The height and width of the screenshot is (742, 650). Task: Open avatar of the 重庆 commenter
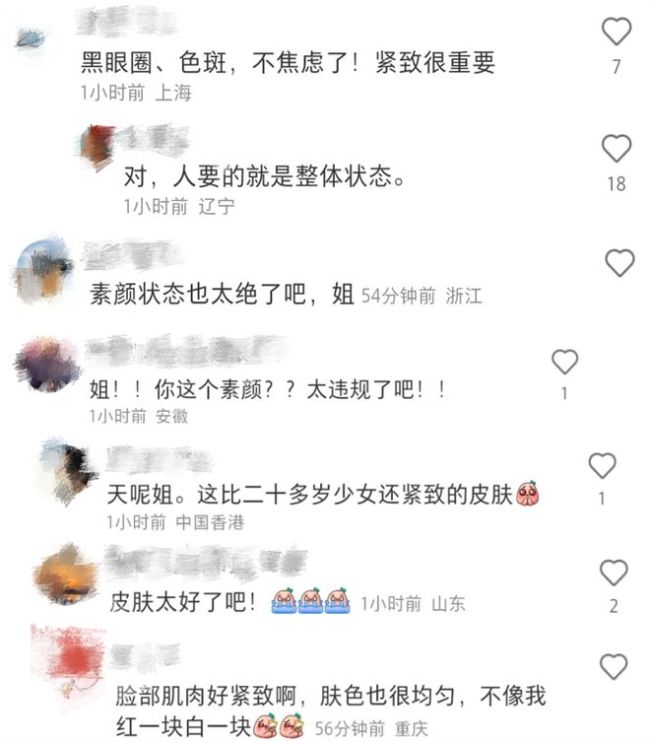(x=65, y=662)
